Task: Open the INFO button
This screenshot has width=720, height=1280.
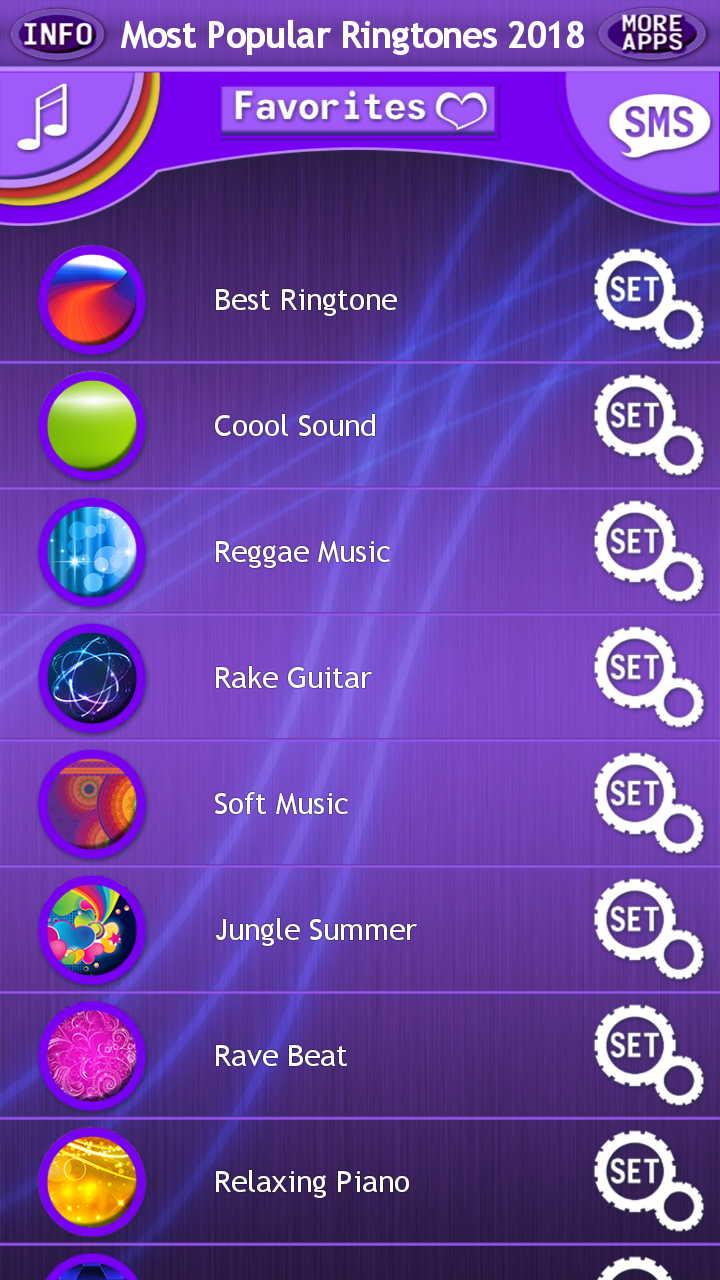Action: pos(58,35)
